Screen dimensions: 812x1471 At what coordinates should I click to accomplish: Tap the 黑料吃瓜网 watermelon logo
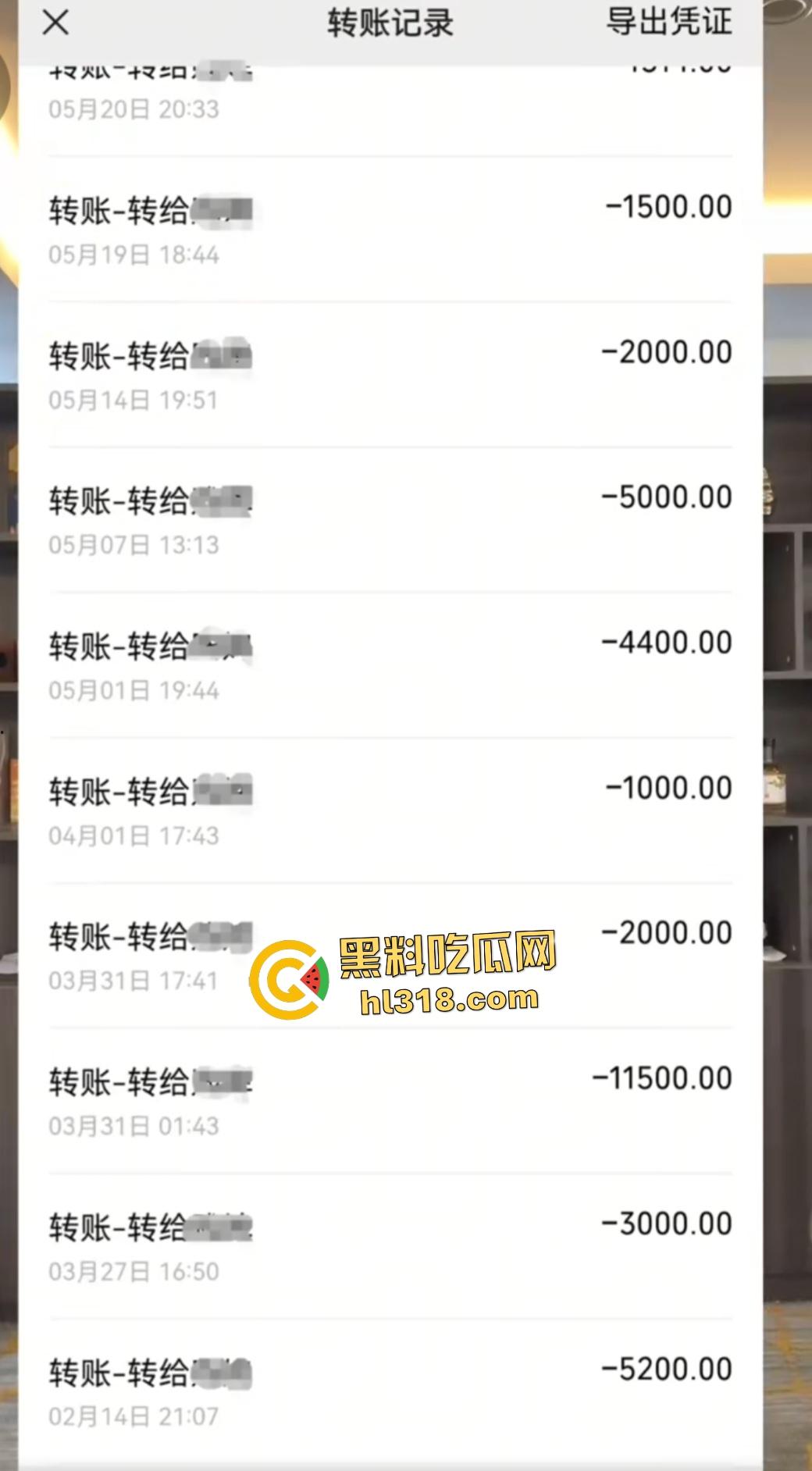coord(289,974)
